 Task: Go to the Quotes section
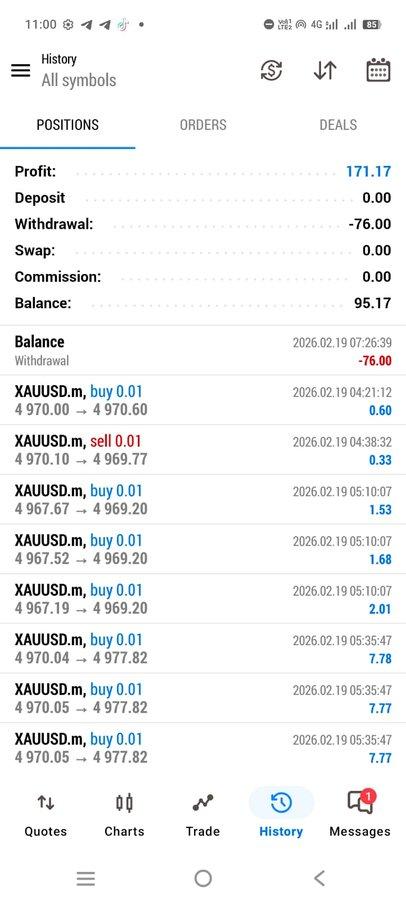pos(45,815)
